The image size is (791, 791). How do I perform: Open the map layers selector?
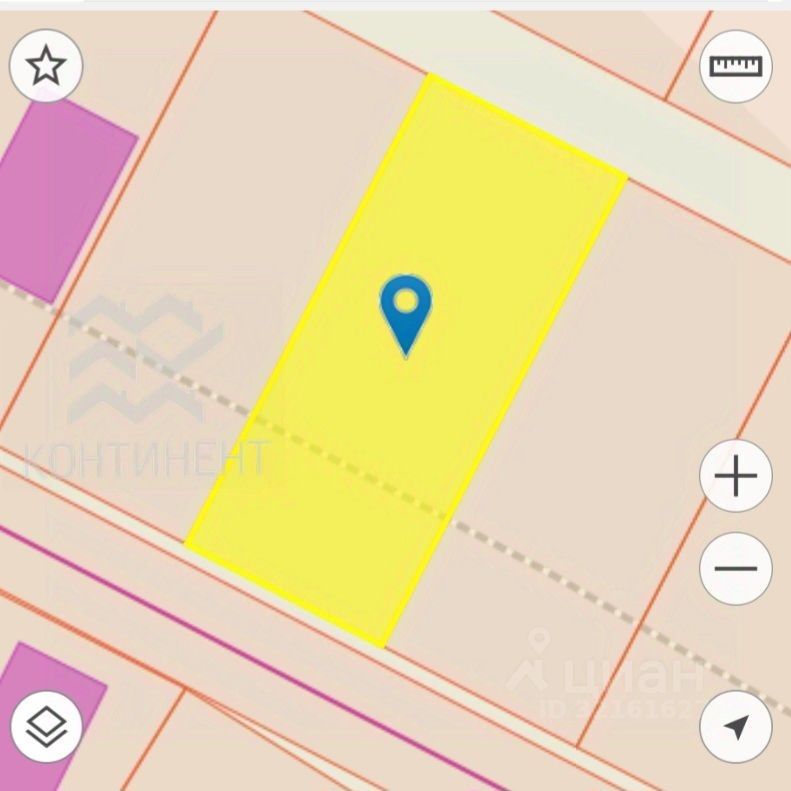[x=46, y=726]
